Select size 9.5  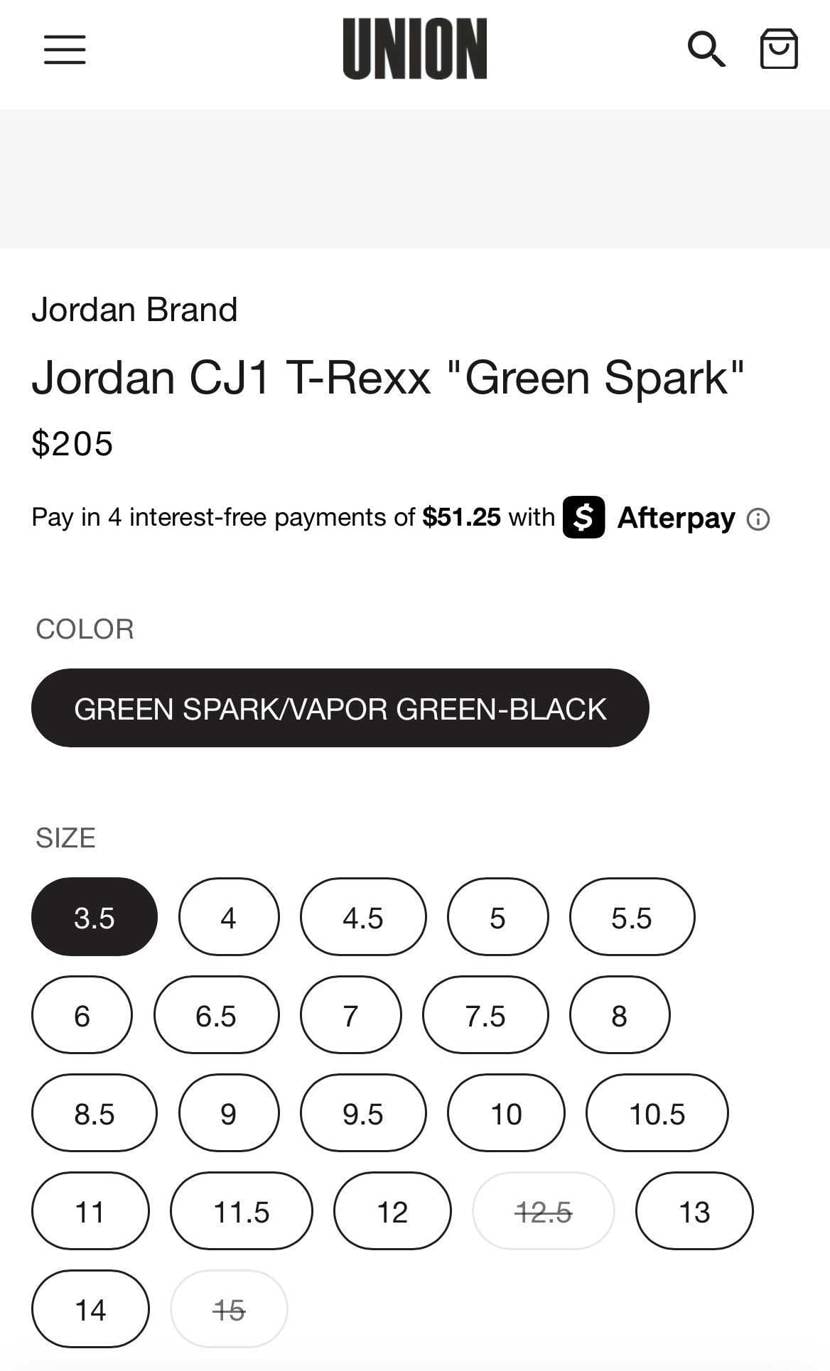(362, 1113)
